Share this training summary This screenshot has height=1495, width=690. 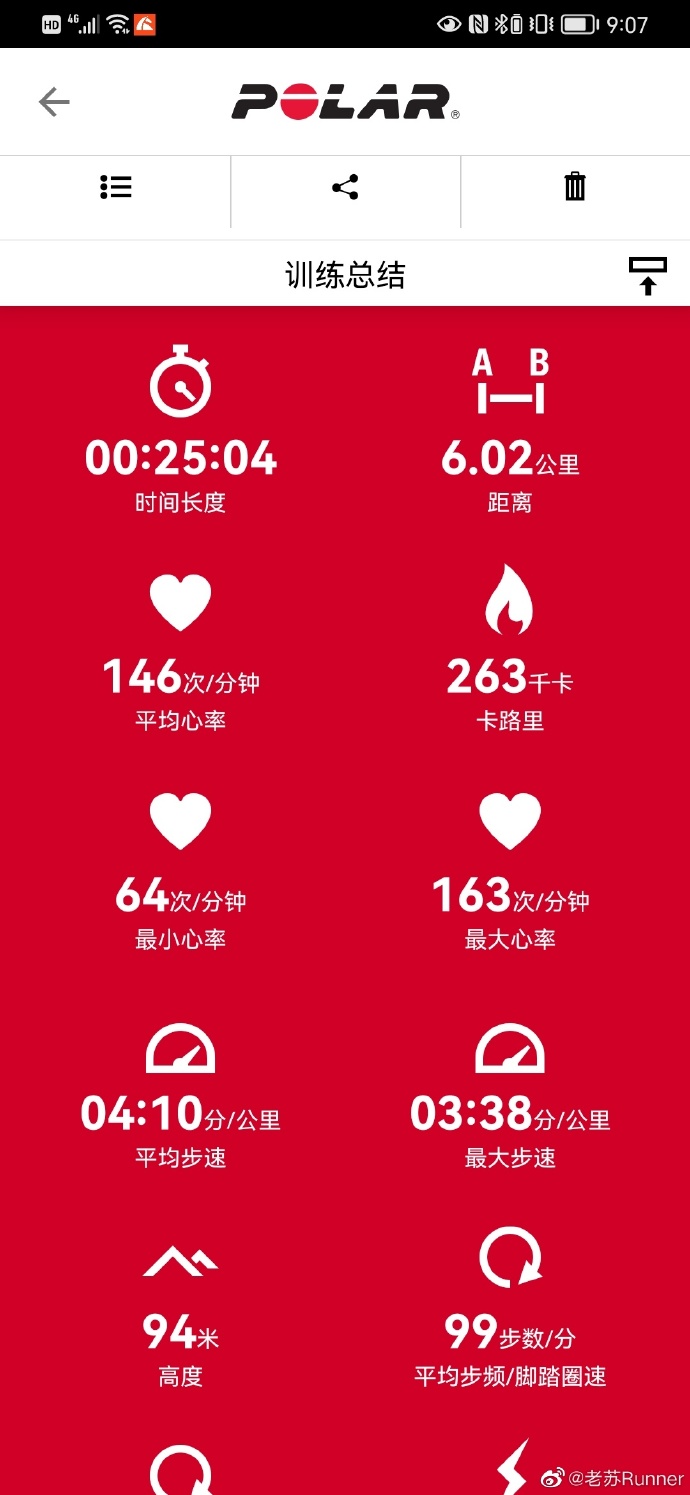click(345, 187)
